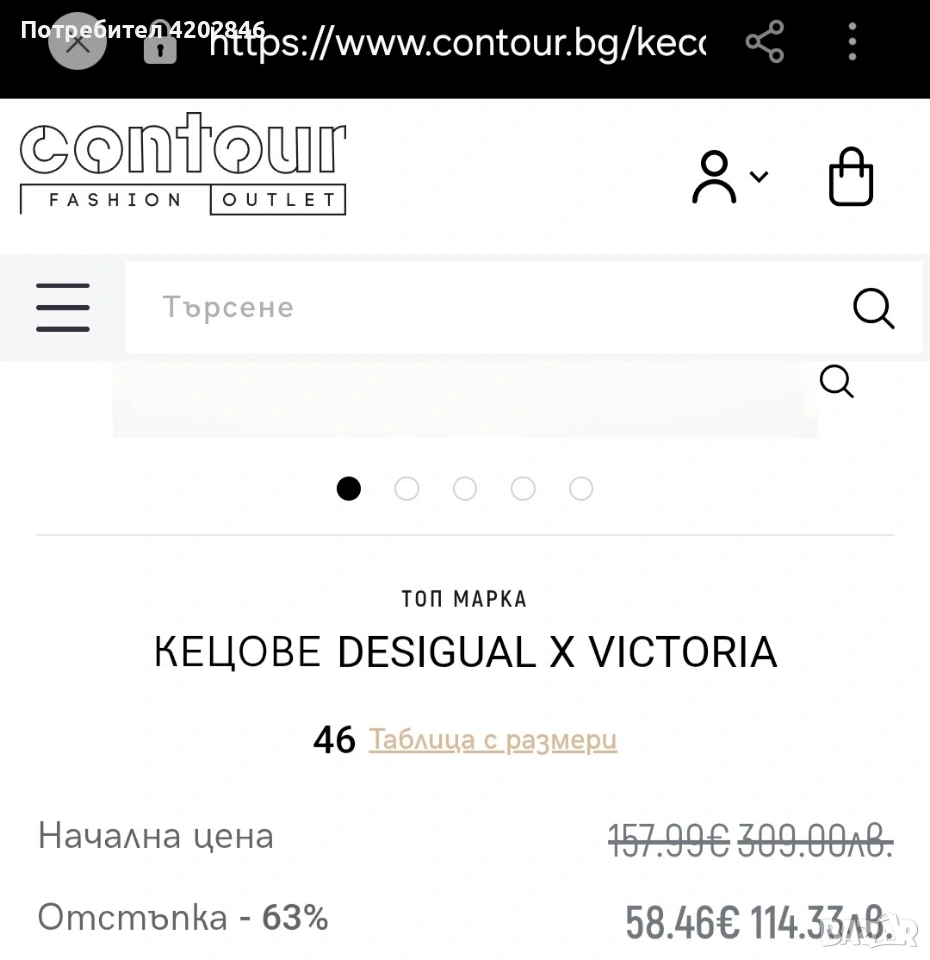Share this page link
This screenshot has height=960, width=930.
coord(765,43)
